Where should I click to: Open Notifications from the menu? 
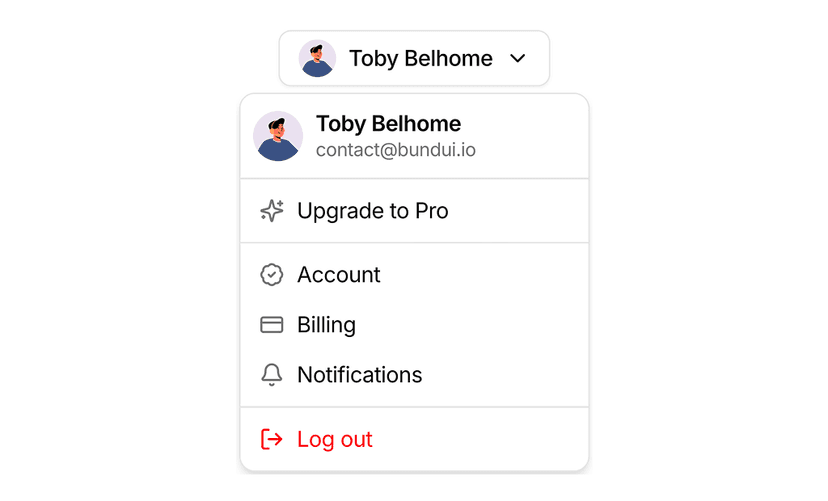[359, 375]
